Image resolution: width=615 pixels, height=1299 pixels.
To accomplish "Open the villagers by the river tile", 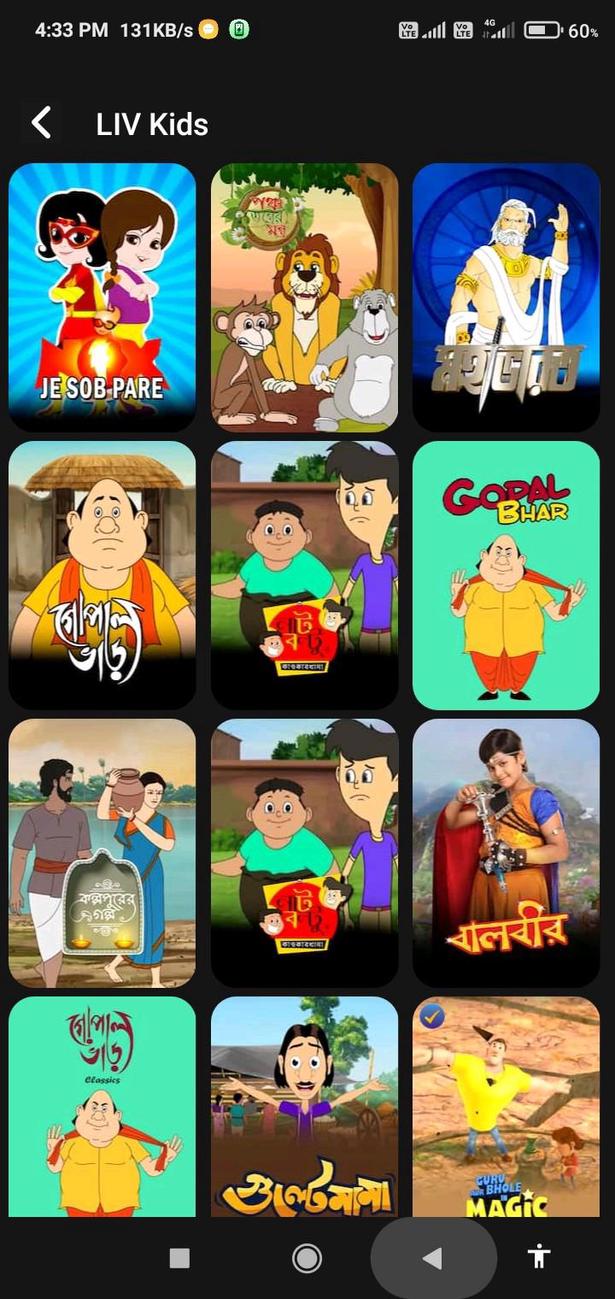I will [x=102, y=852].
